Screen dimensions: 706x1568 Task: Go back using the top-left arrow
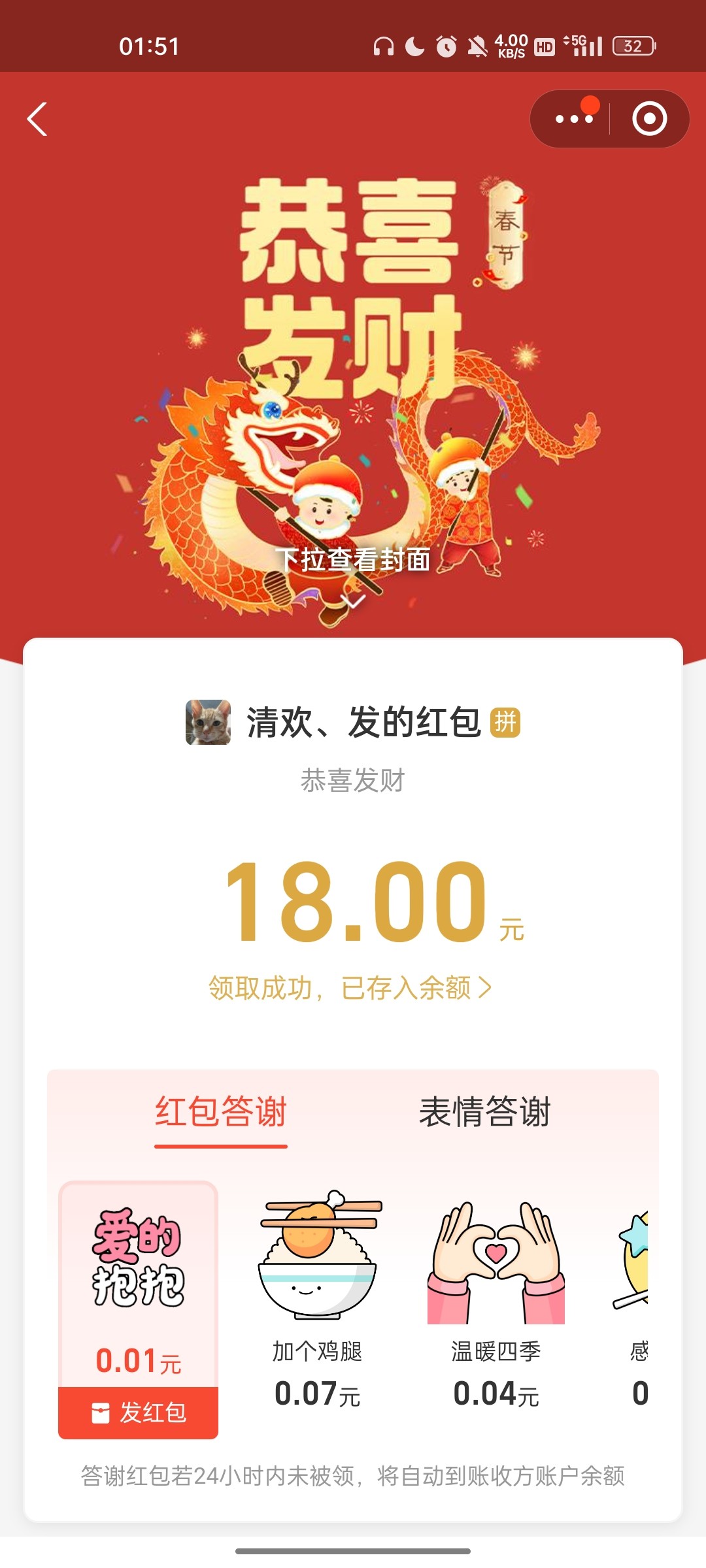coord(37,119)
